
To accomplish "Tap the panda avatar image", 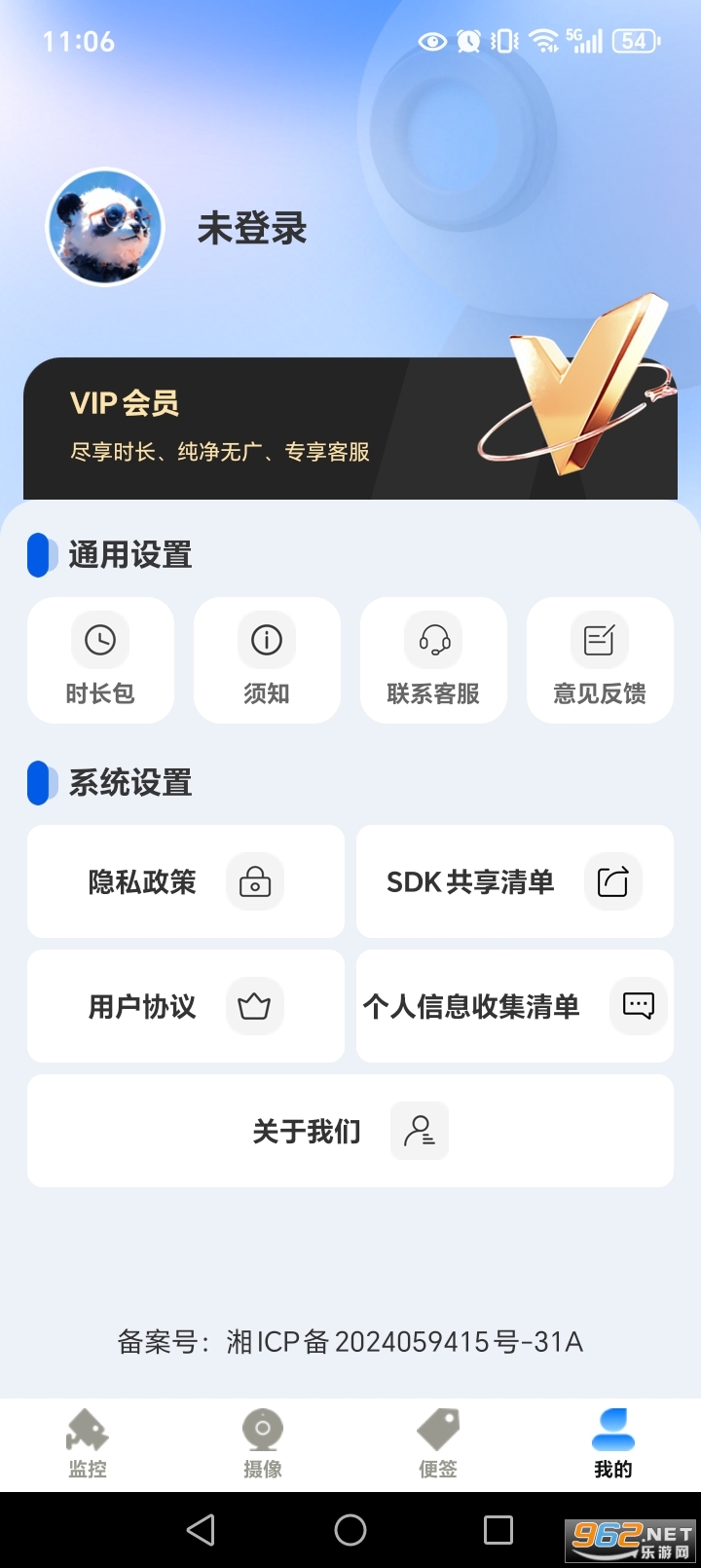I will tap(104, 228).
